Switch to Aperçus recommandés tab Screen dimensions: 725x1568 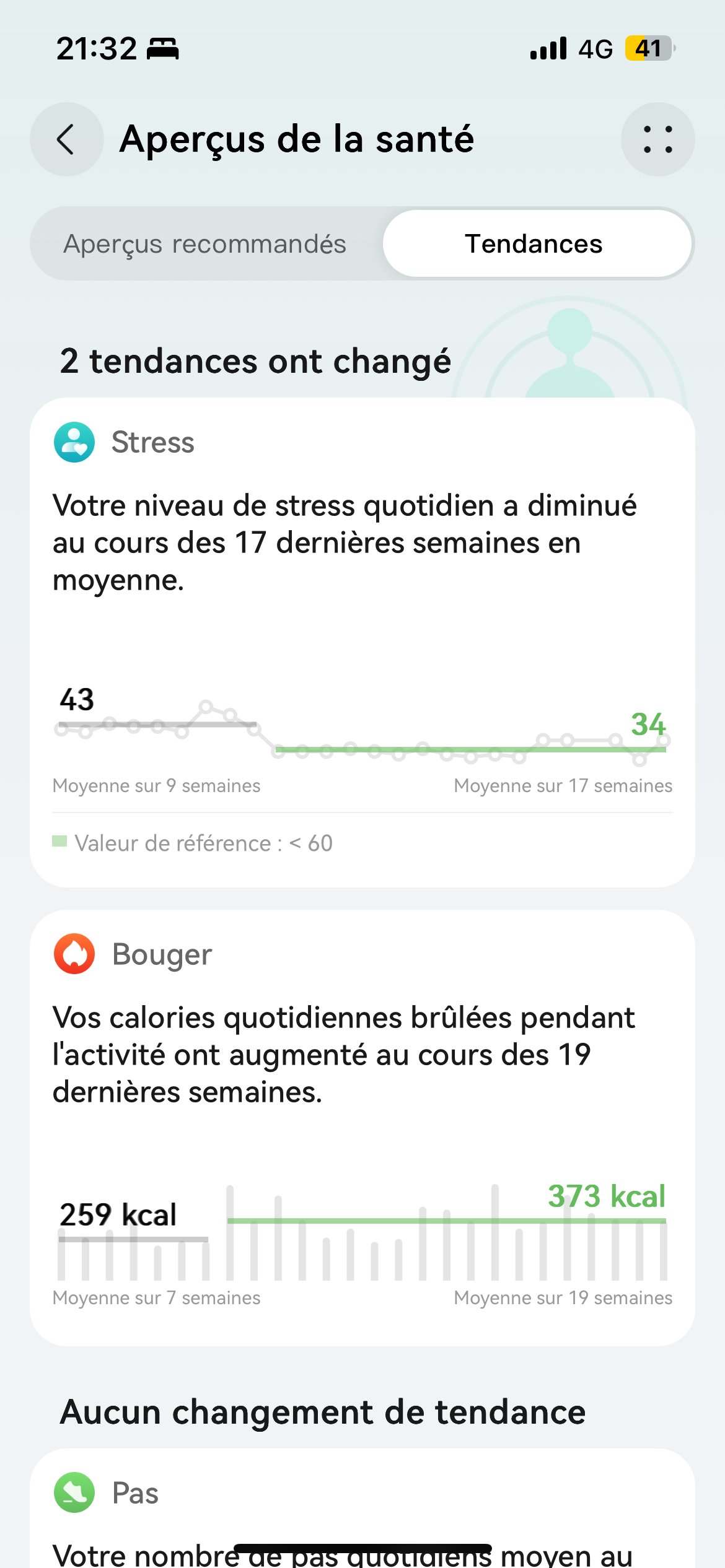(x=205, y=244)
